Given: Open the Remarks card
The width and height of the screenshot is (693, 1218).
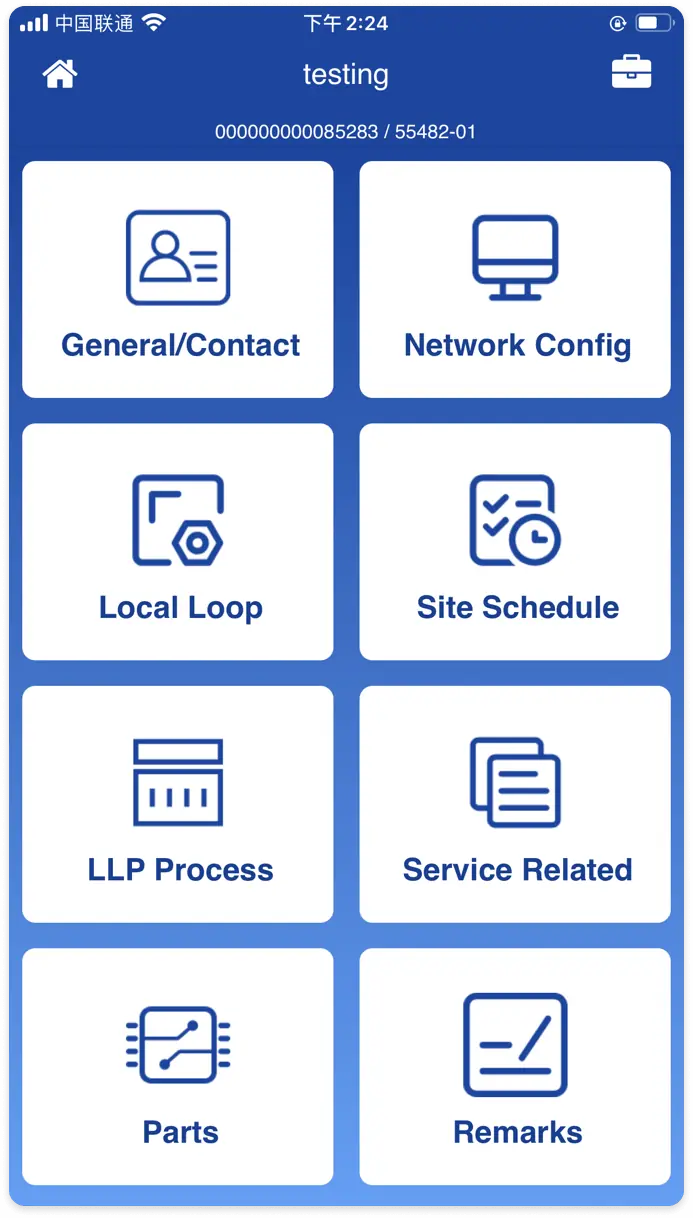Looking at the screenshot, I should tap(515, 1066).
